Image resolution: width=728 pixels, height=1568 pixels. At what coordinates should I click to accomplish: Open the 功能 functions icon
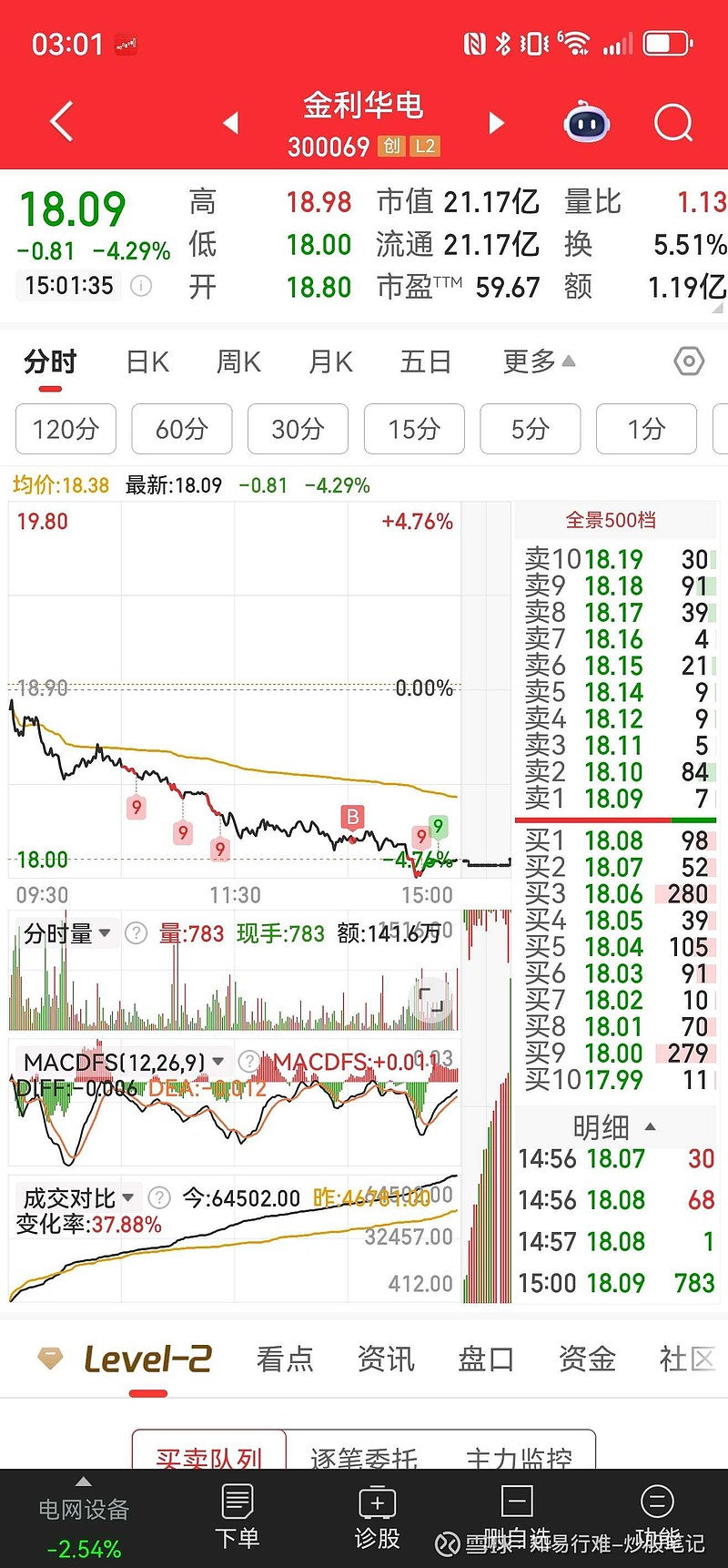(x=656, y=1514)
